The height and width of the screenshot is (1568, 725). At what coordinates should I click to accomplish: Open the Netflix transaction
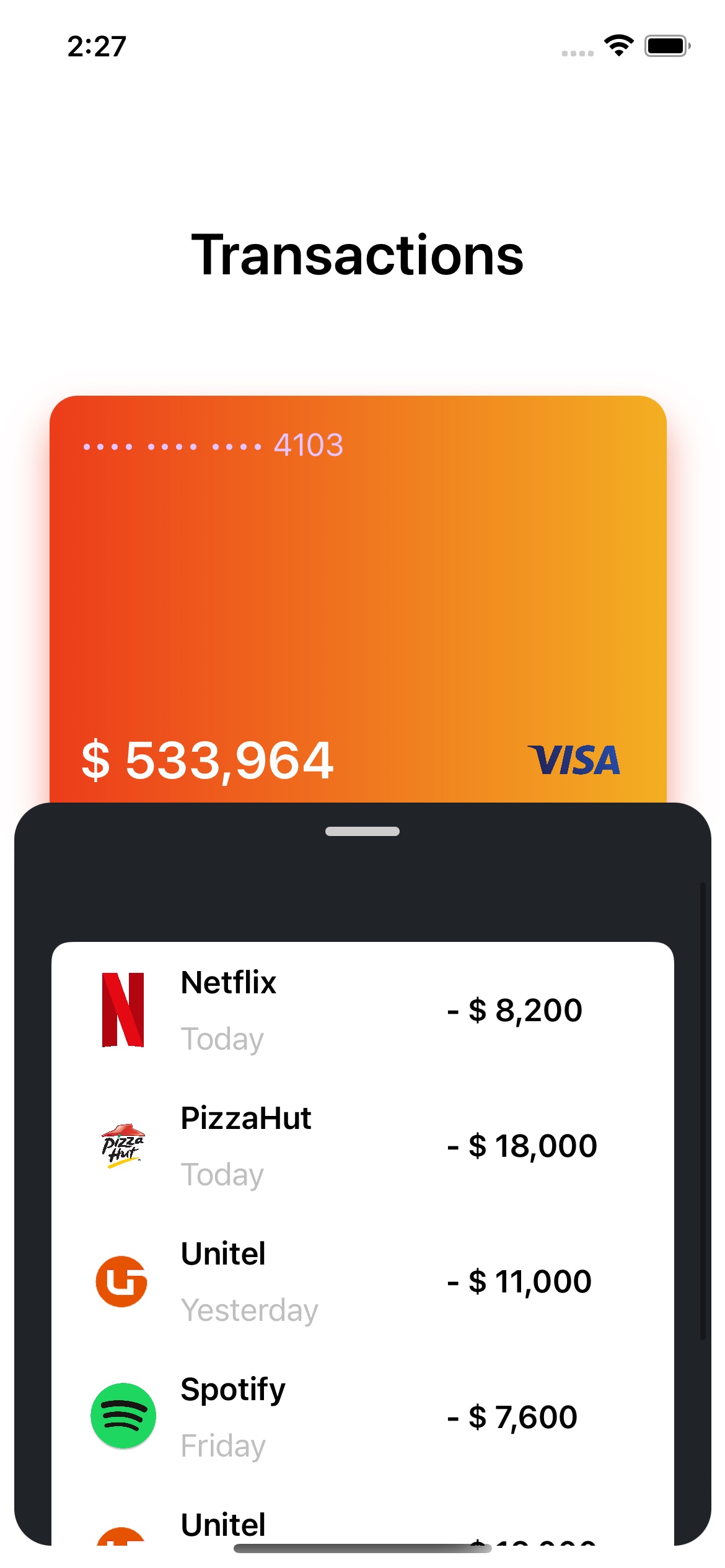[x=362, y=1010]
